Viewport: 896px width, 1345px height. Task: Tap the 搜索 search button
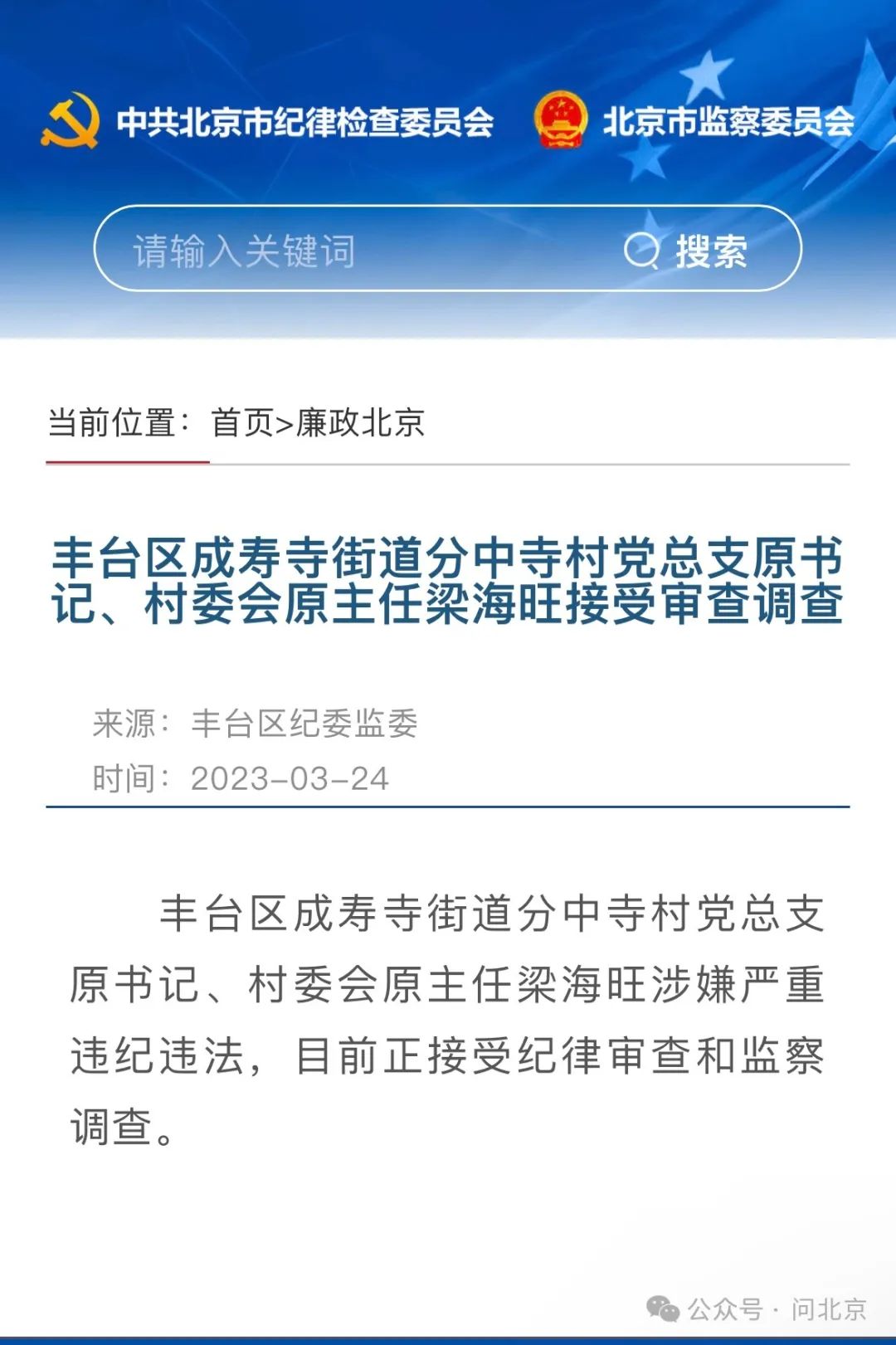(x=687, y=251)
